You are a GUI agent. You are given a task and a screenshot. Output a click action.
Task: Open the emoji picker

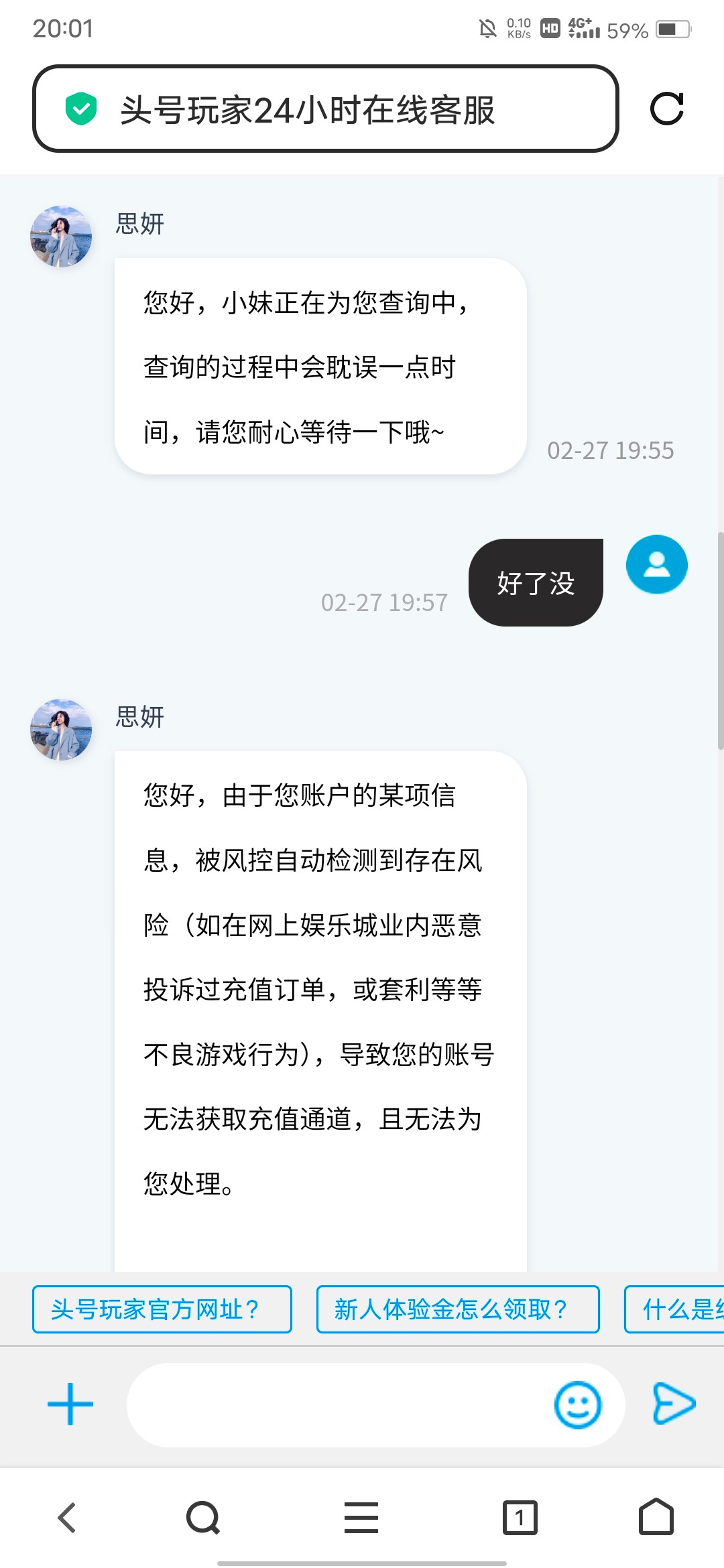577,1404
